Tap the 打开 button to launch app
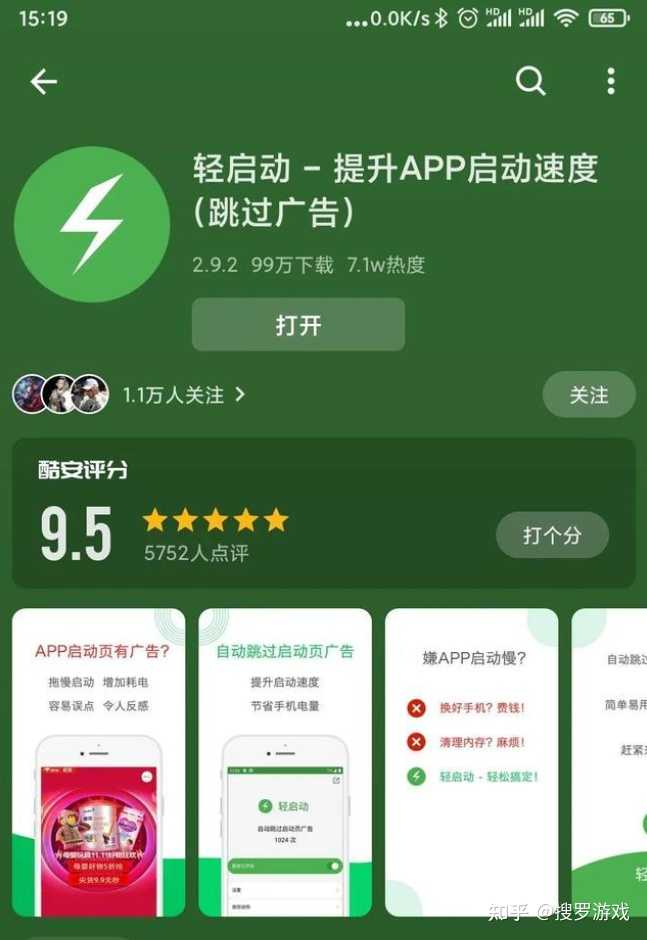 click(298, 325)
